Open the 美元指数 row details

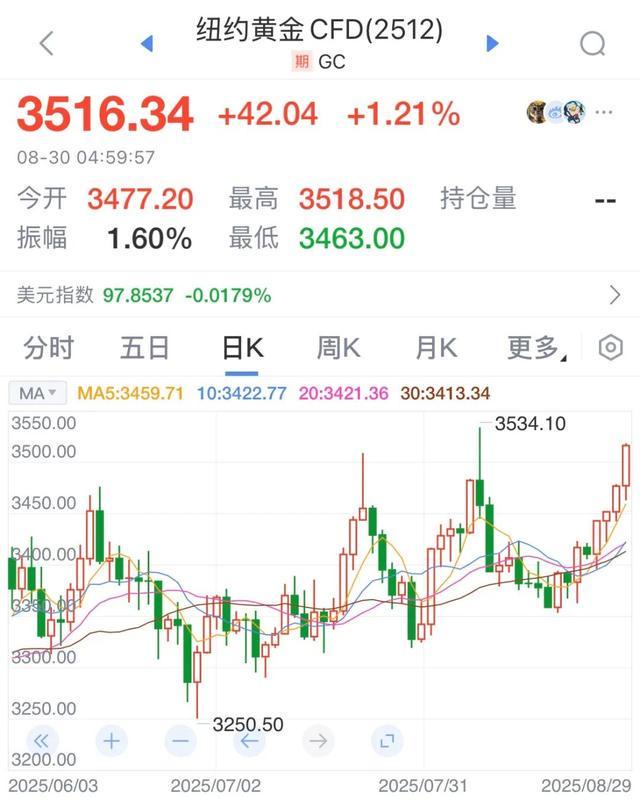pyautogui.click(x=614, y=295)
